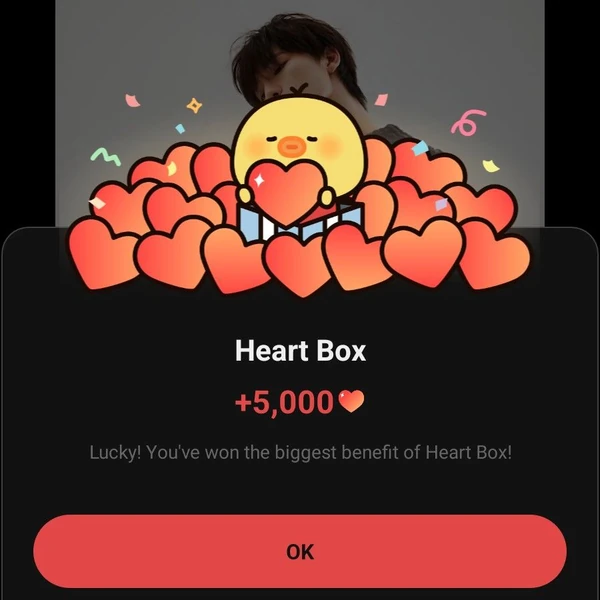
Task: Confirm the Heart Box reward with OK
Action: [x=300, y=552]
